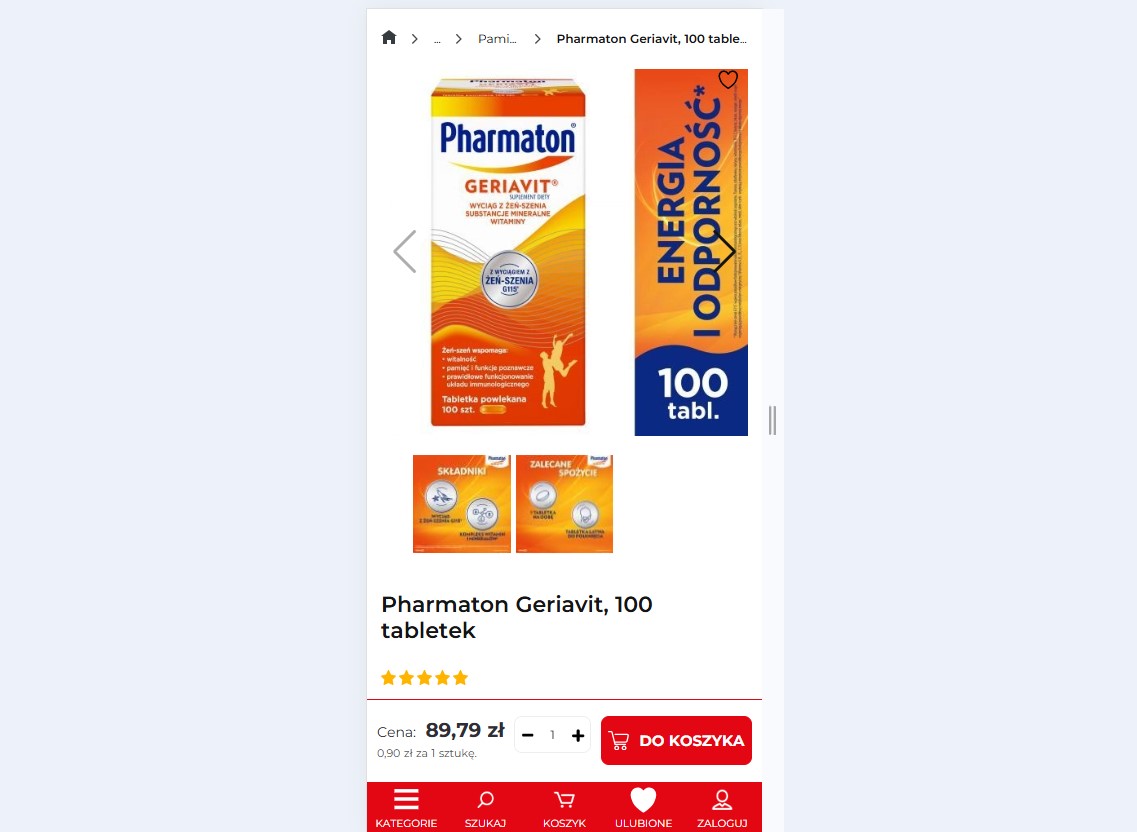Open Zaloguj login page
1137x832 pixels.
722,808
